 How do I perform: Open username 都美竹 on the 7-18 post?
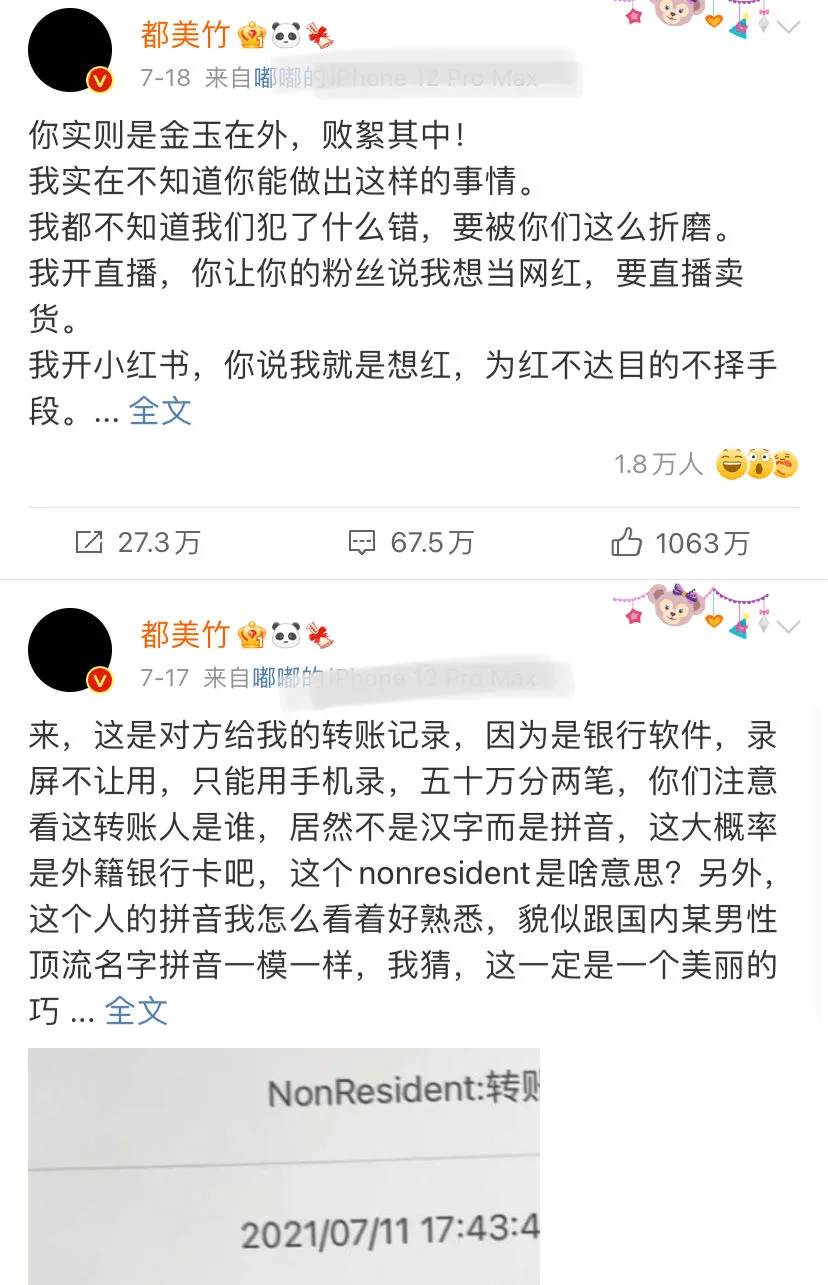click(185, 35)
